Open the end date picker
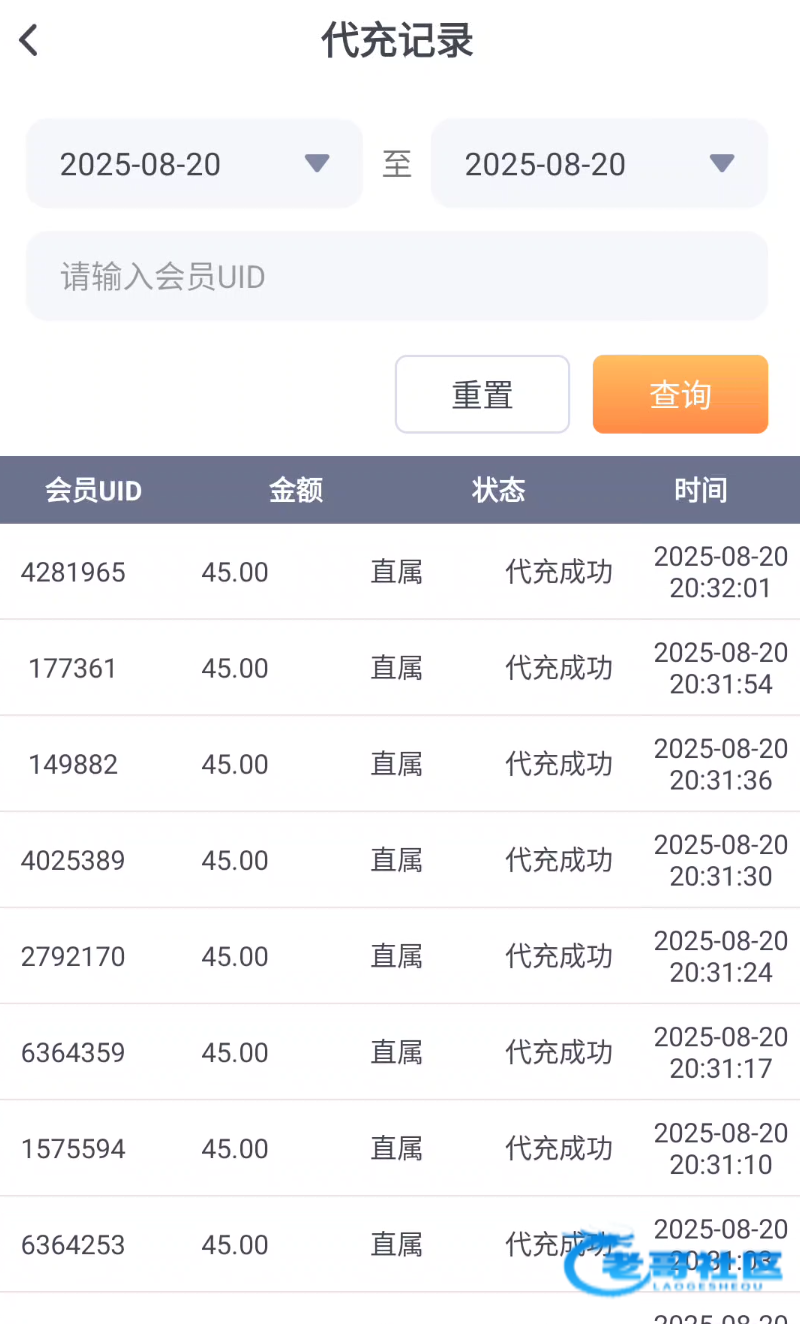 [599, 164]
